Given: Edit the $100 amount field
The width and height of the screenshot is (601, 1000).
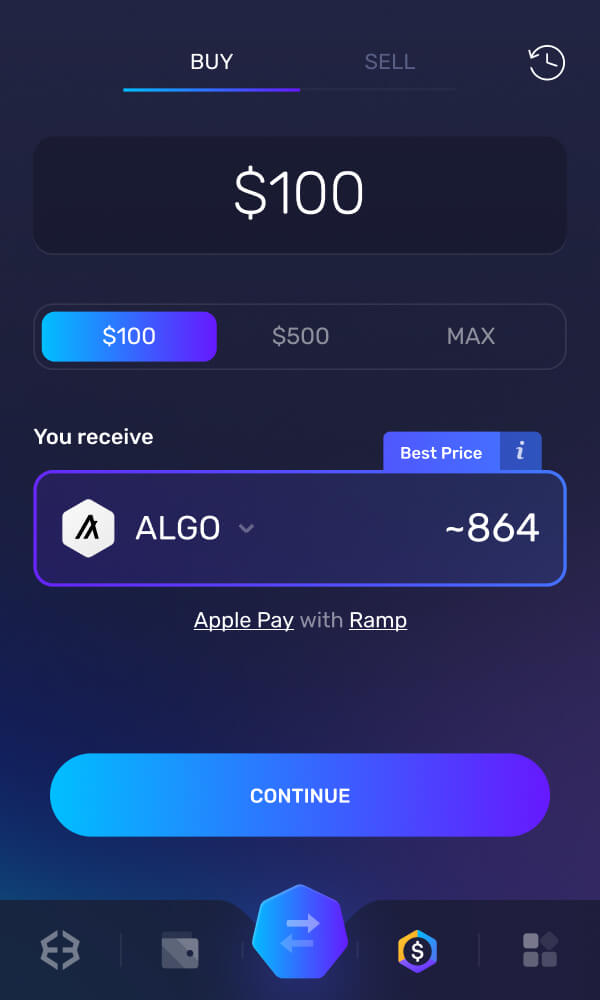Looking at the screenshot, I should (299, 194).
